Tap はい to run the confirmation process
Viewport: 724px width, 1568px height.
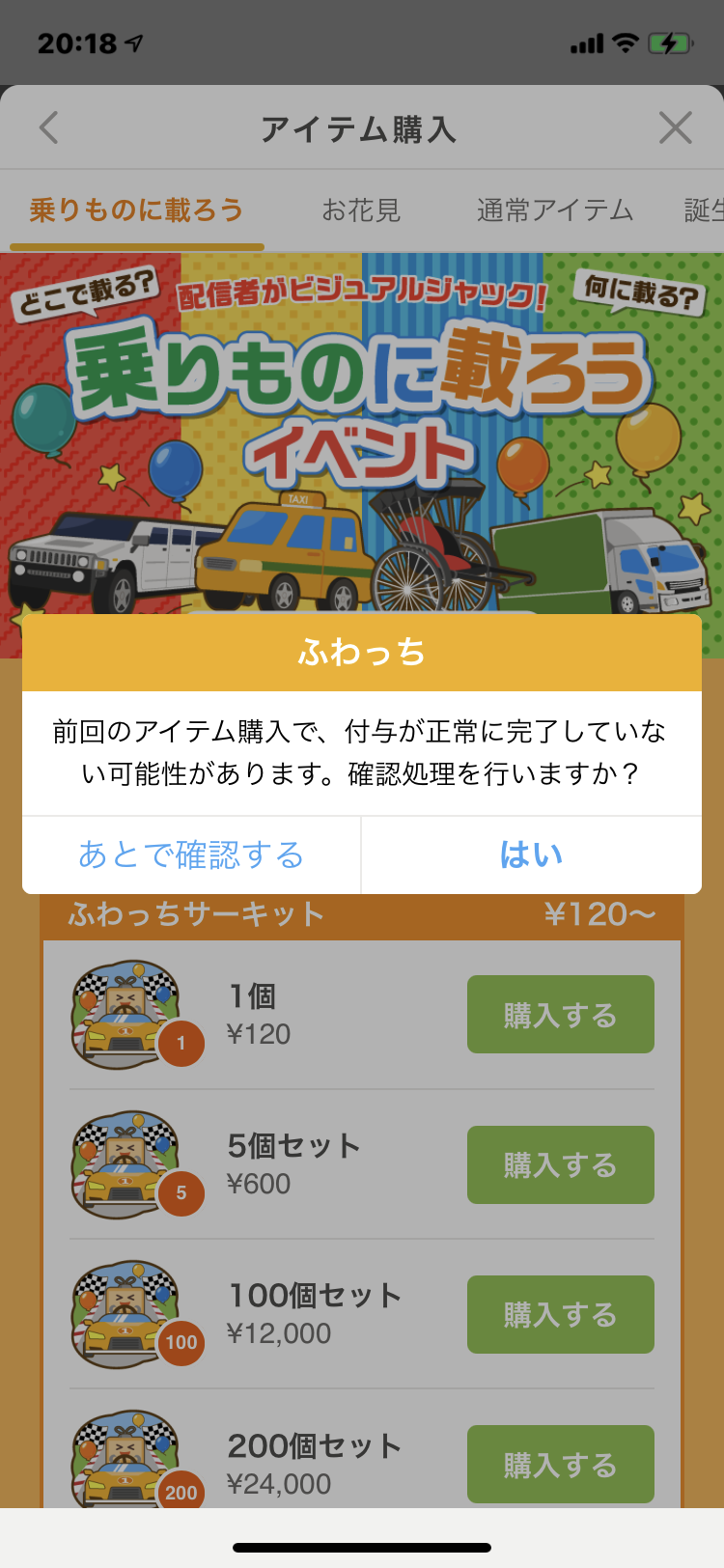tap(531, 854)
